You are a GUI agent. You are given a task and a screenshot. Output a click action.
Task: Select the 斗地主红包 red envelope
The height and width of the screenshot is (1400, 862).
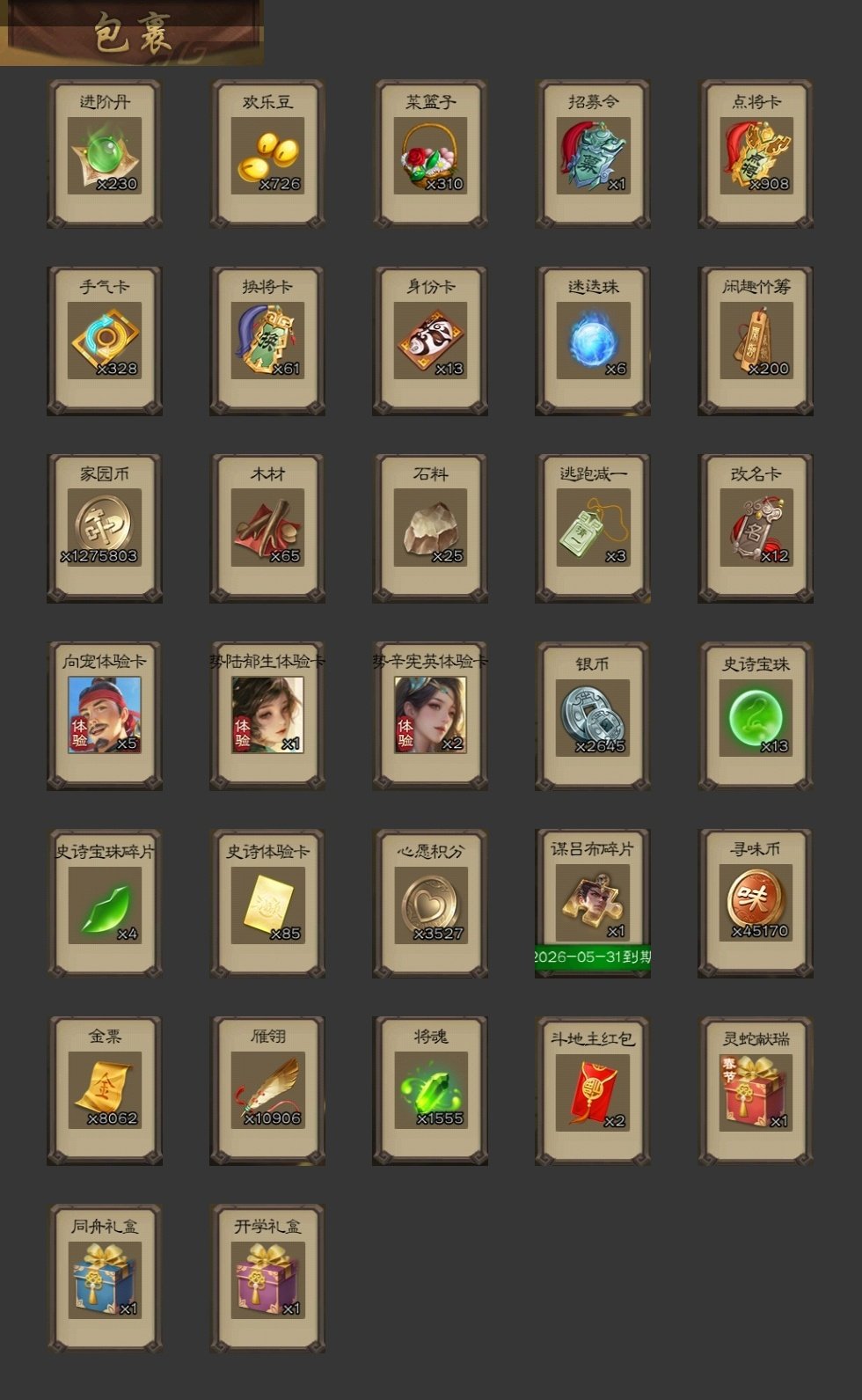pos(593,1090)
